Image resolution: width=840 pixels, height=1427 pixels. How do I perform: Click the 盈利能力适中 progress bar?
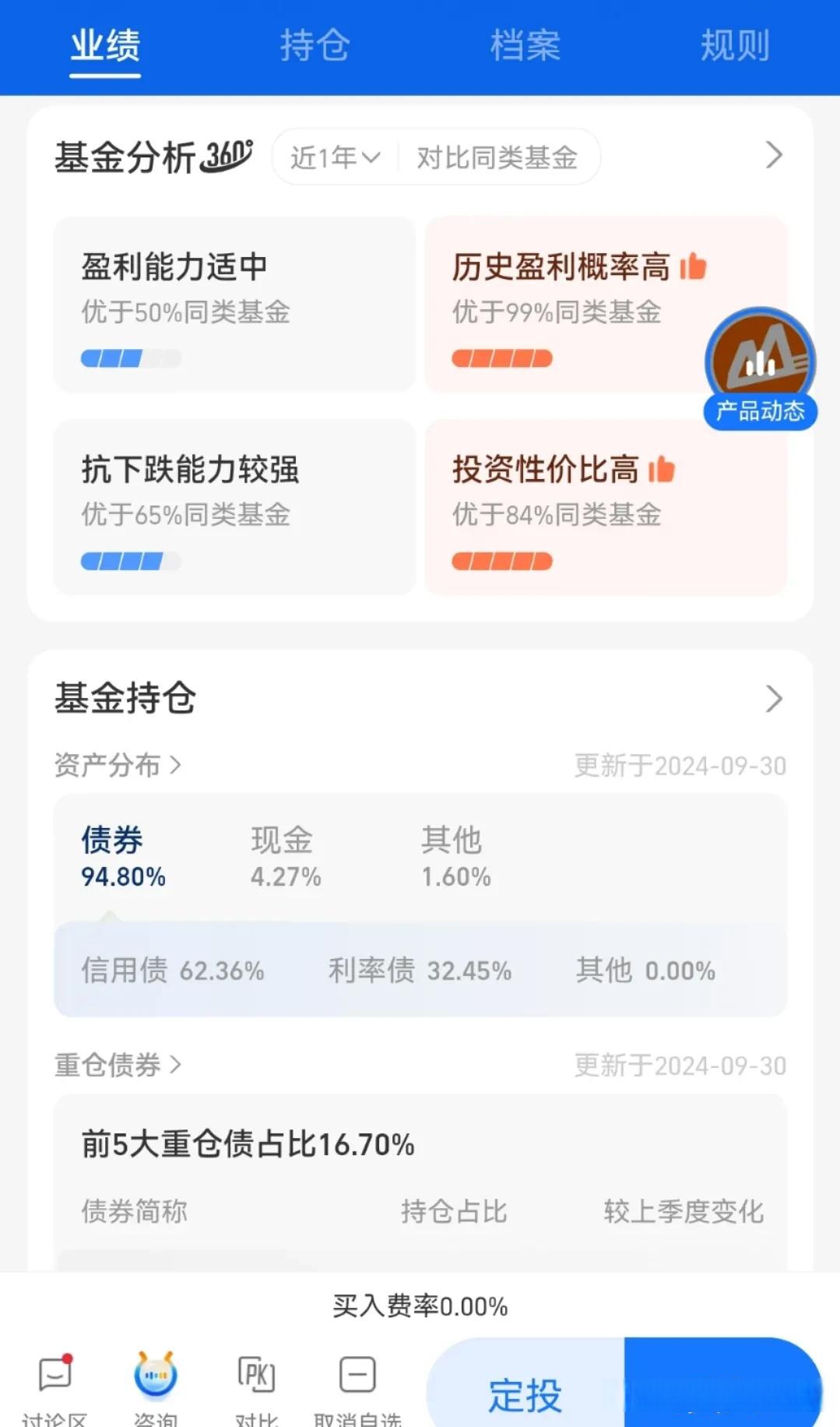point(131,358)
